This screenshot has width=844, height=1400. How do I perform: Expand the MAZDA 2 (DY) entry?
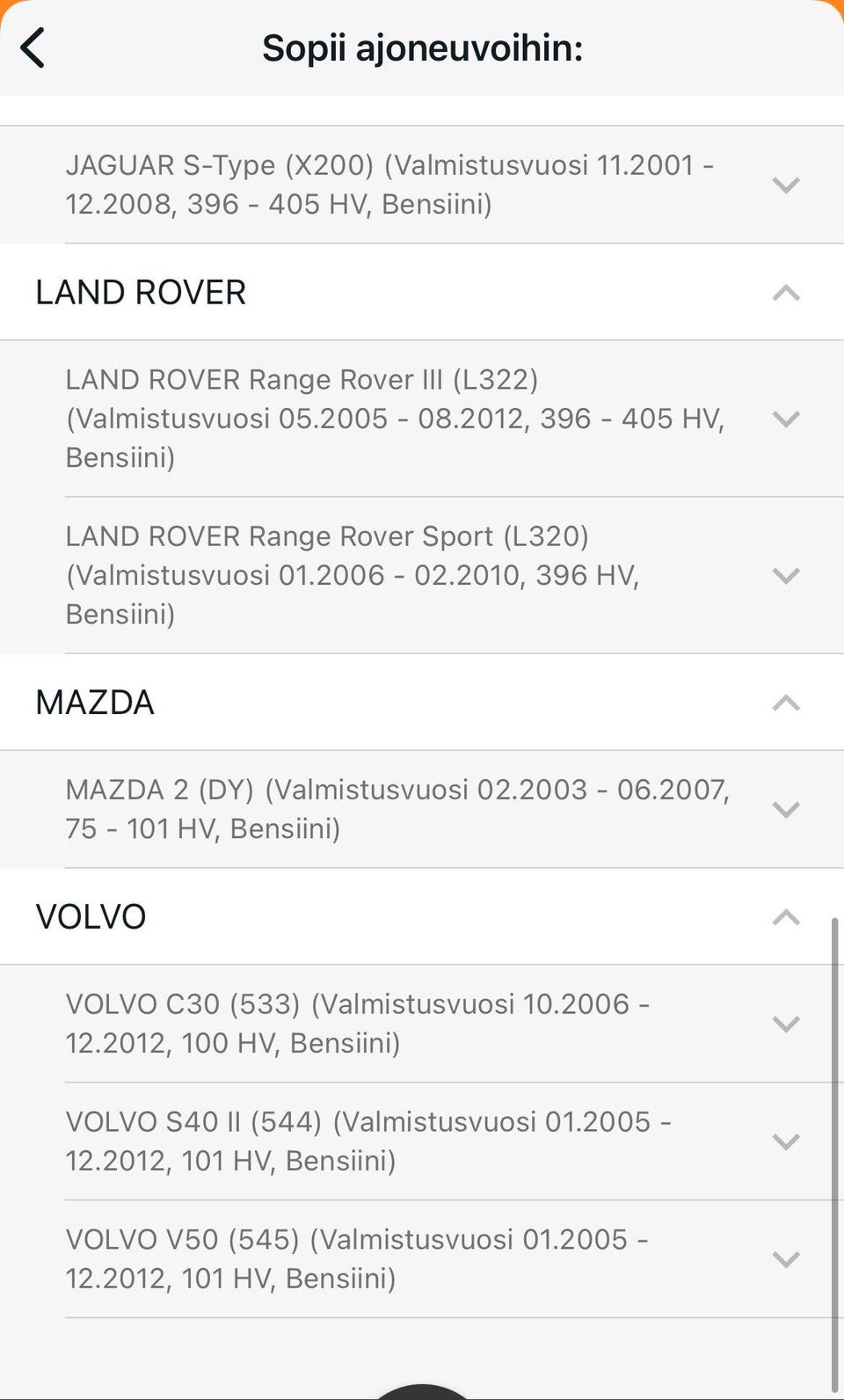(x=785, y=809)
